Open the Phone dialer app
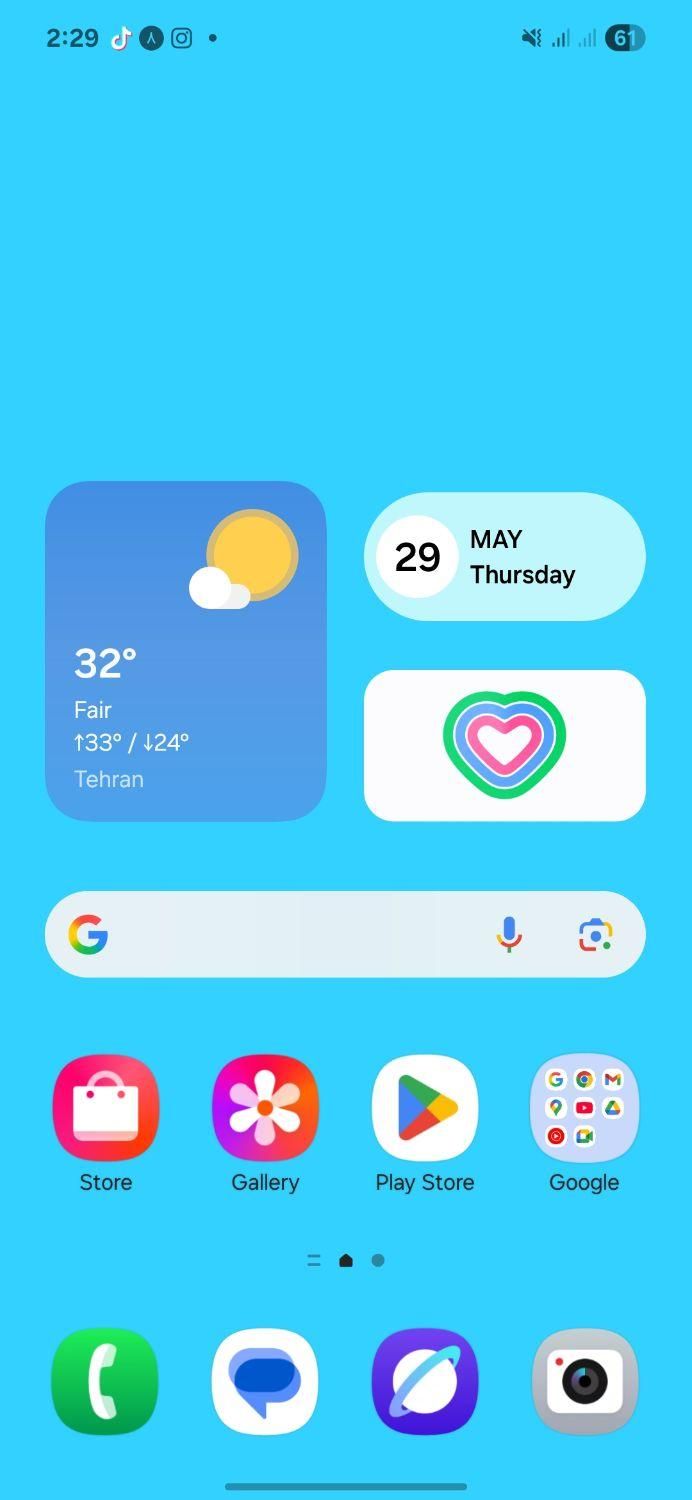The image size is (692, 1500). (106, 1381)
